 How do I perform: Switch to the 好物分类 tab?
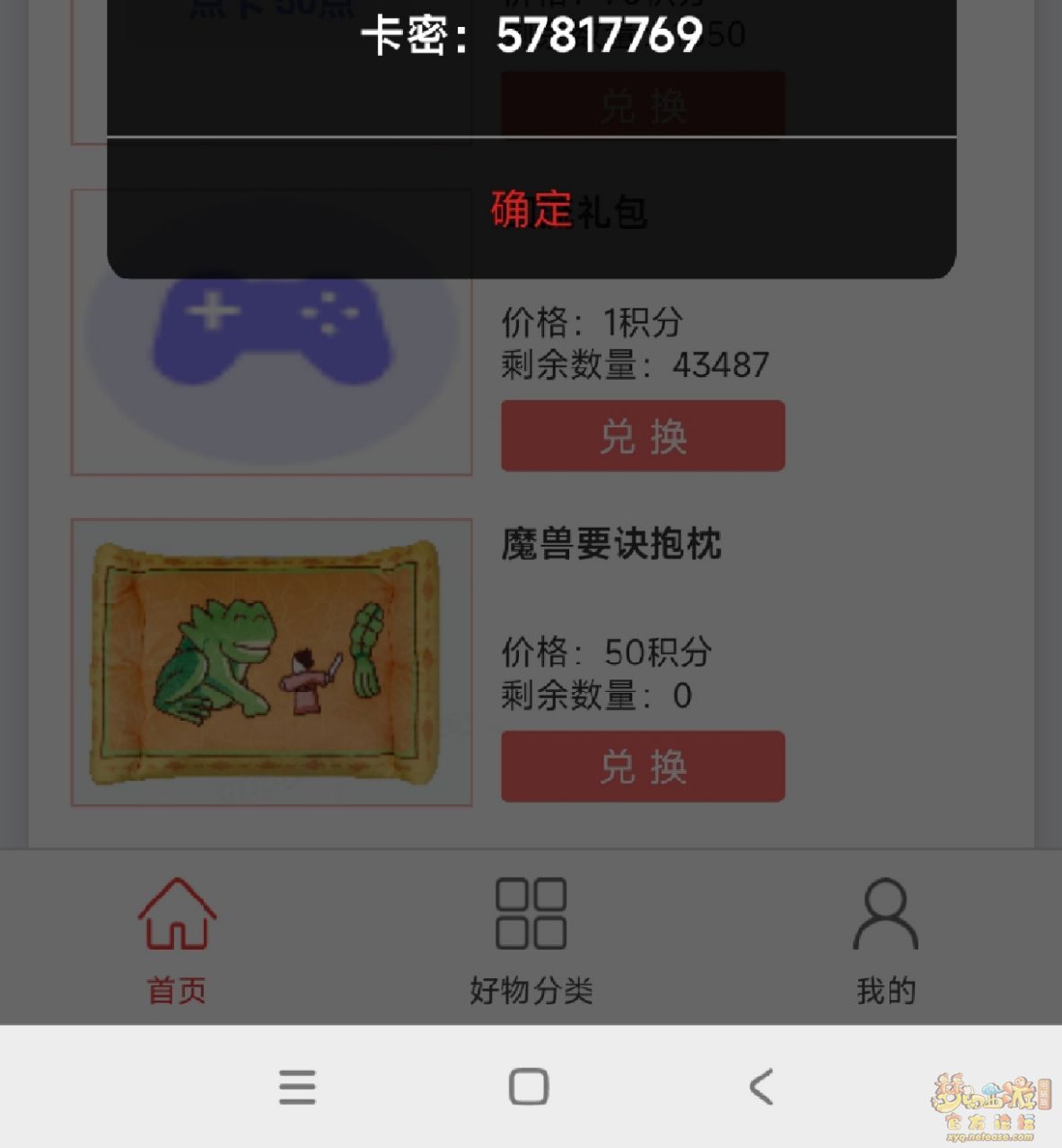tap(531, 940)
